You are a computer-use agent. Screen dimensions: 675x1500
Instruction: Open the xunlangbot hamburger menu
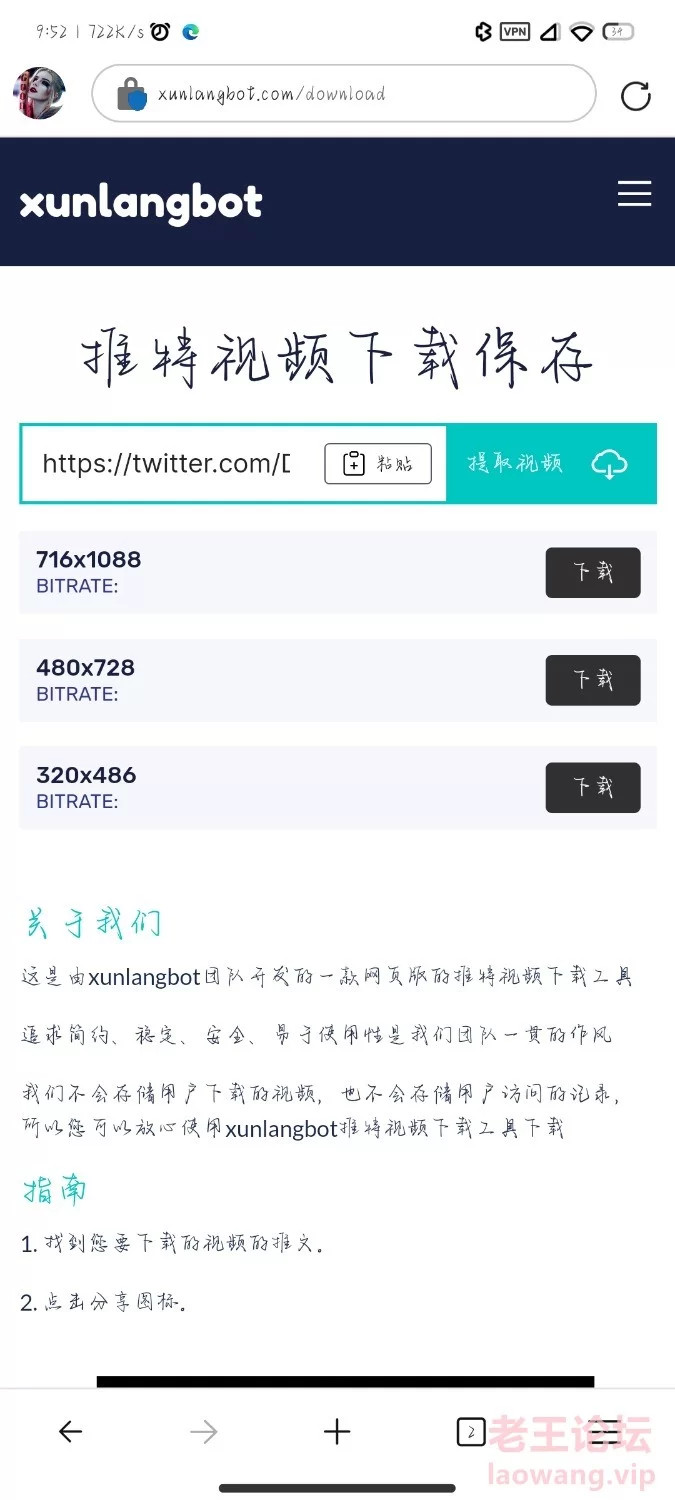634,194
